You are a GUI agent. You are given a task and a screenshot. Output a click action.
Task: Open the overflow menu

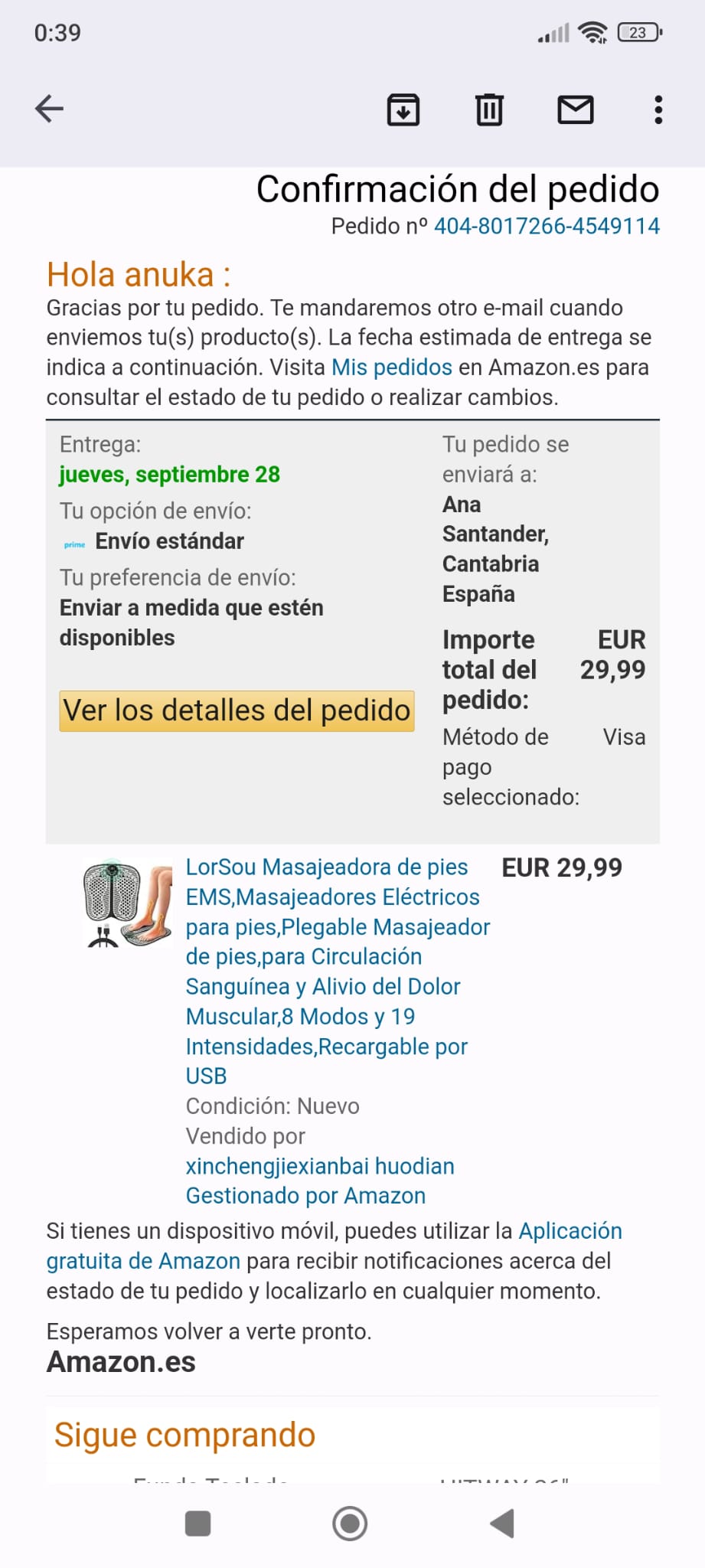pos(658,109)
